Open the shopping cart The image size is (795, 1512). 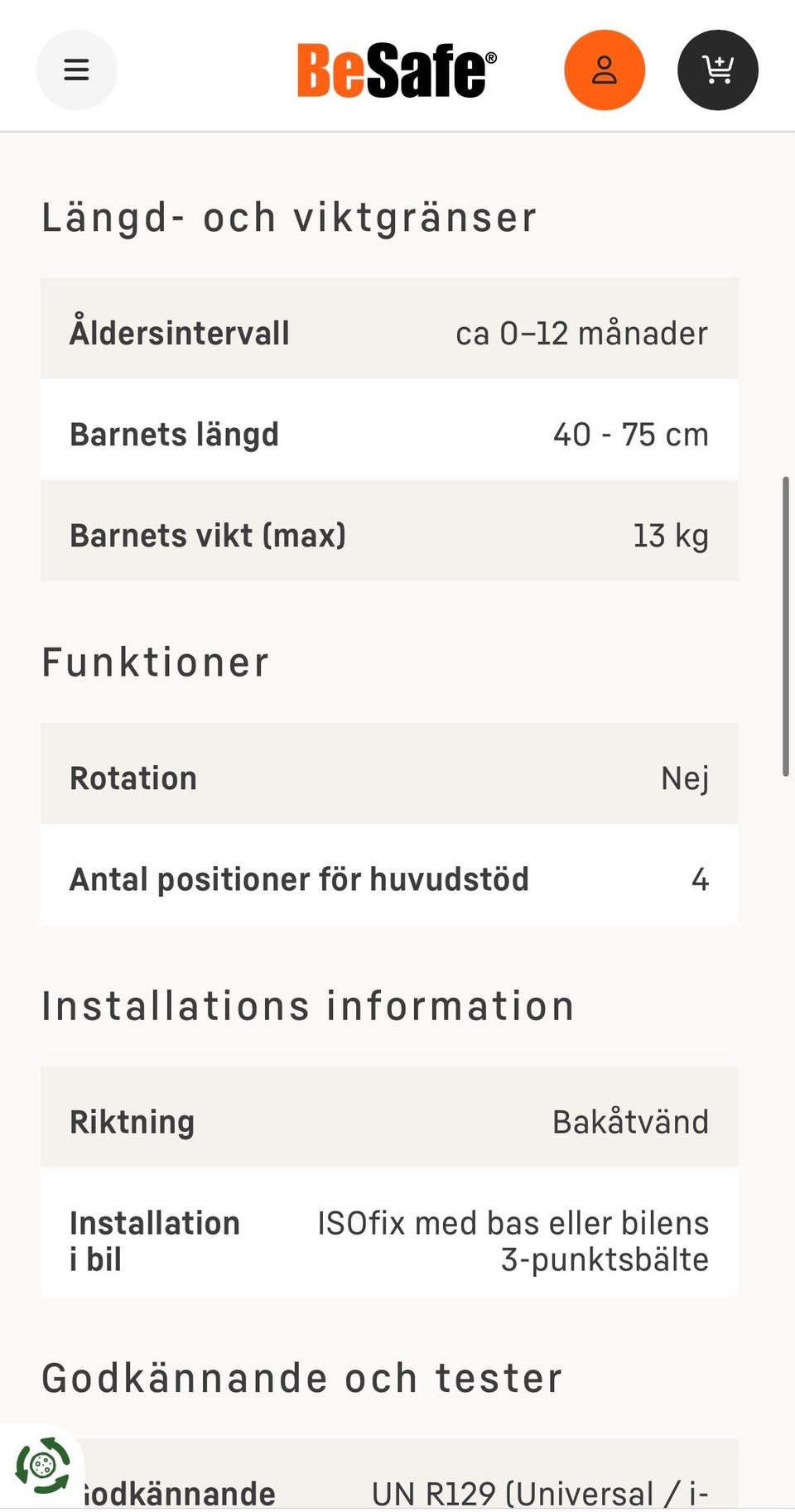[x=718, y=70]
